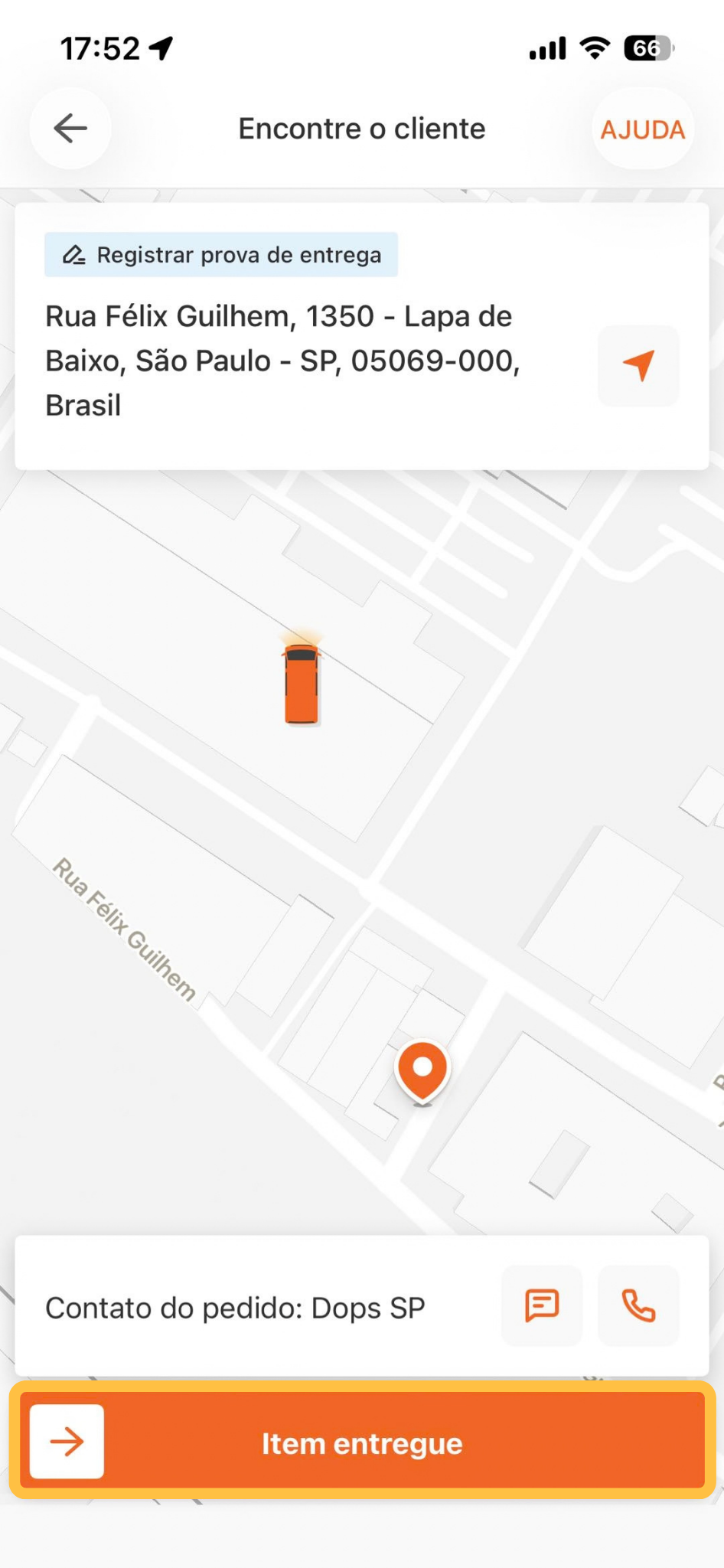Screen dimensions: 724x1568
Task: Go back using the arrow icon
Action: tap(70, 128)
